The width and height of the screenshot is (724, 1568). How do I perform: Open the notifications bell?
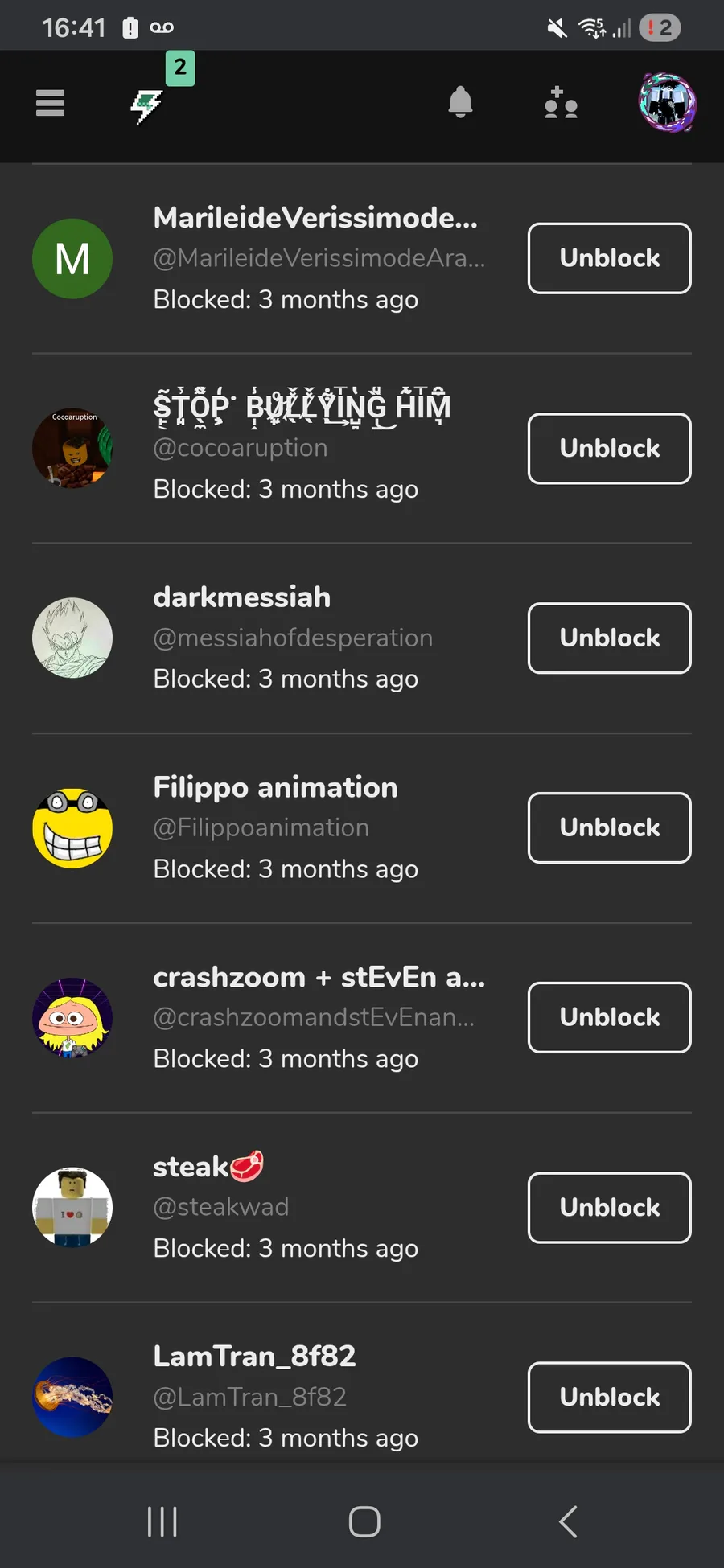pyautogui.click(x=460, y=103)
